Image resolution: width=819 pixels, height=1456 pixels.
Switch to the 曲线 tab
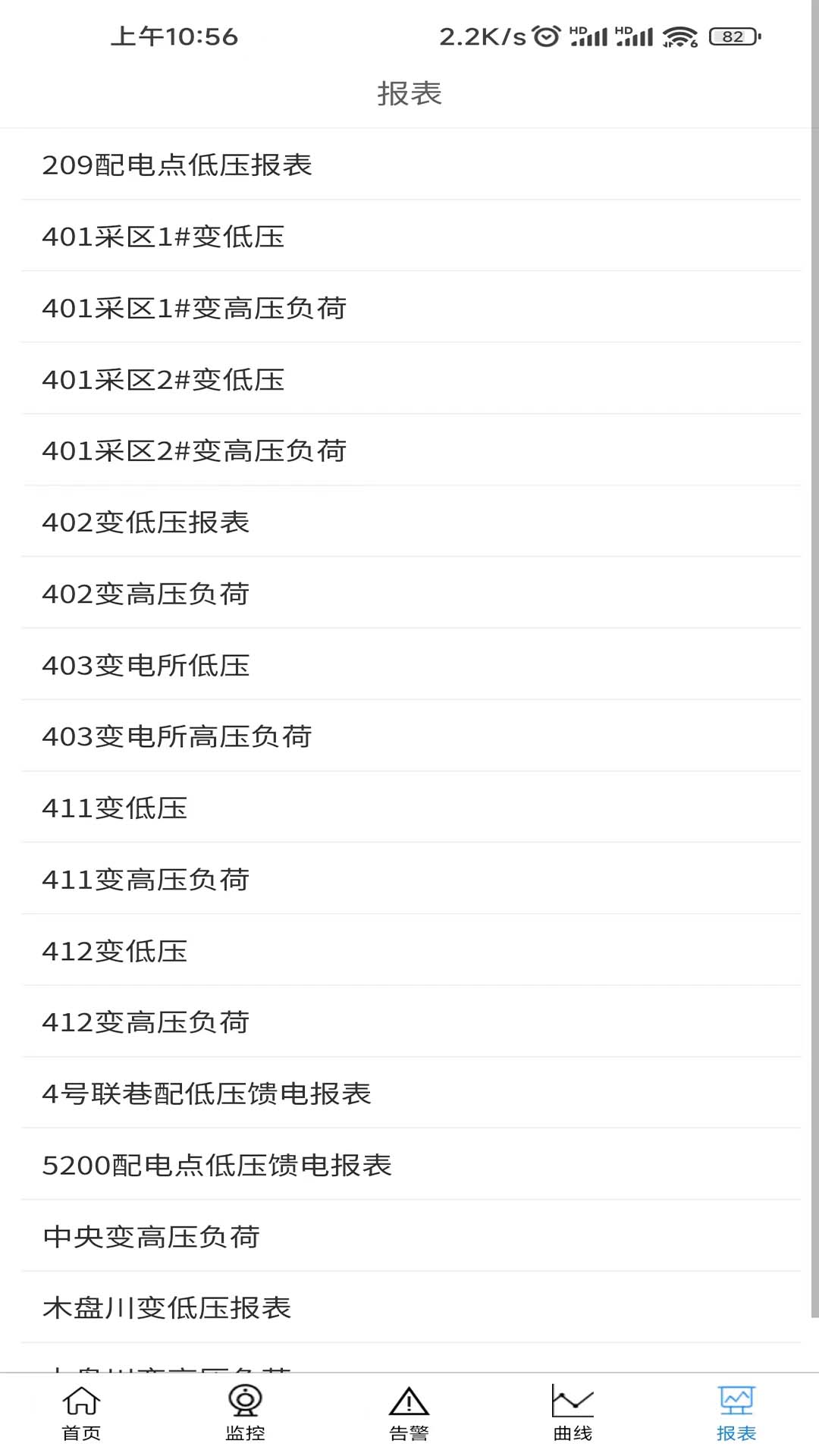tap(573, 1414)
